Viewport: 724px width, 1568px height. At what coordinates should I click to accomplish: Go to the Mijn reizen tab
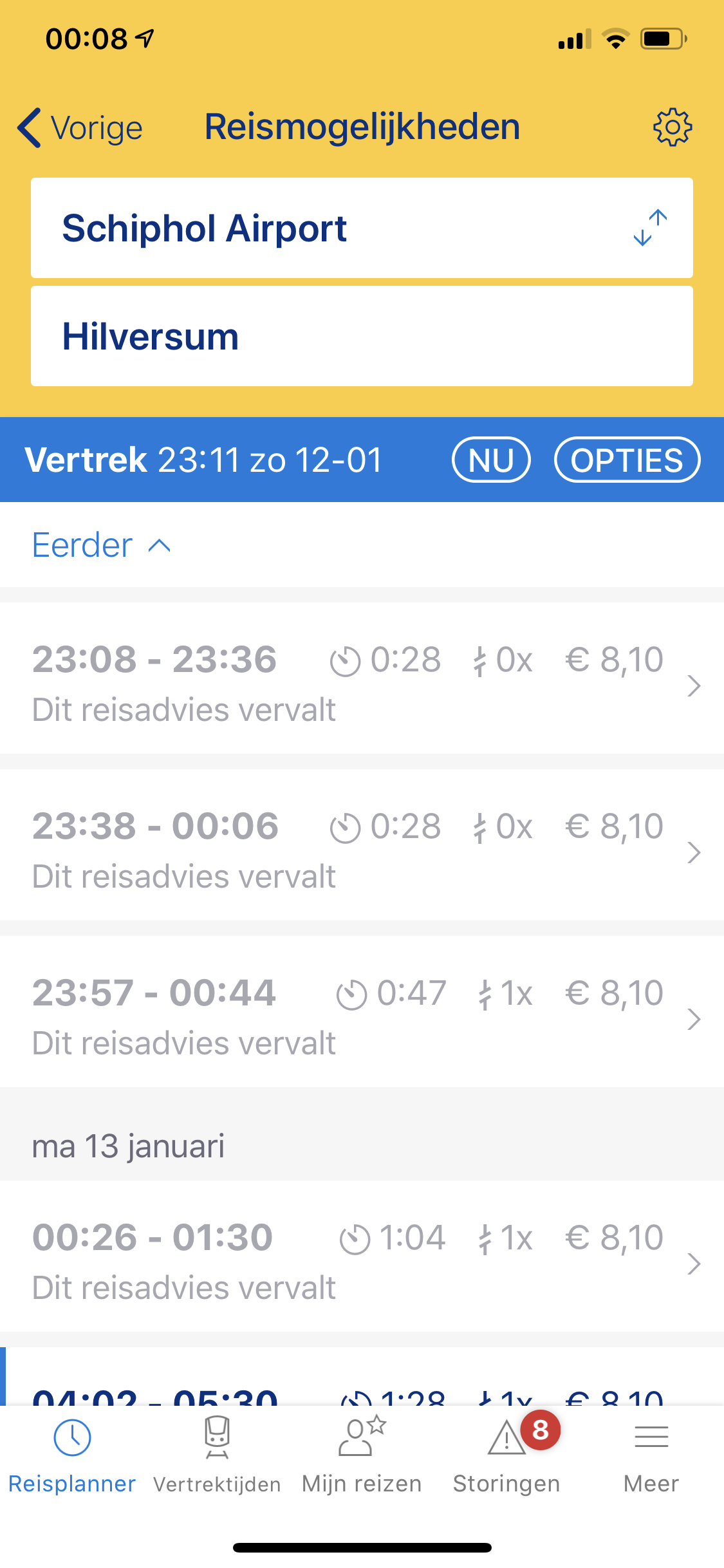point(362,1456)
